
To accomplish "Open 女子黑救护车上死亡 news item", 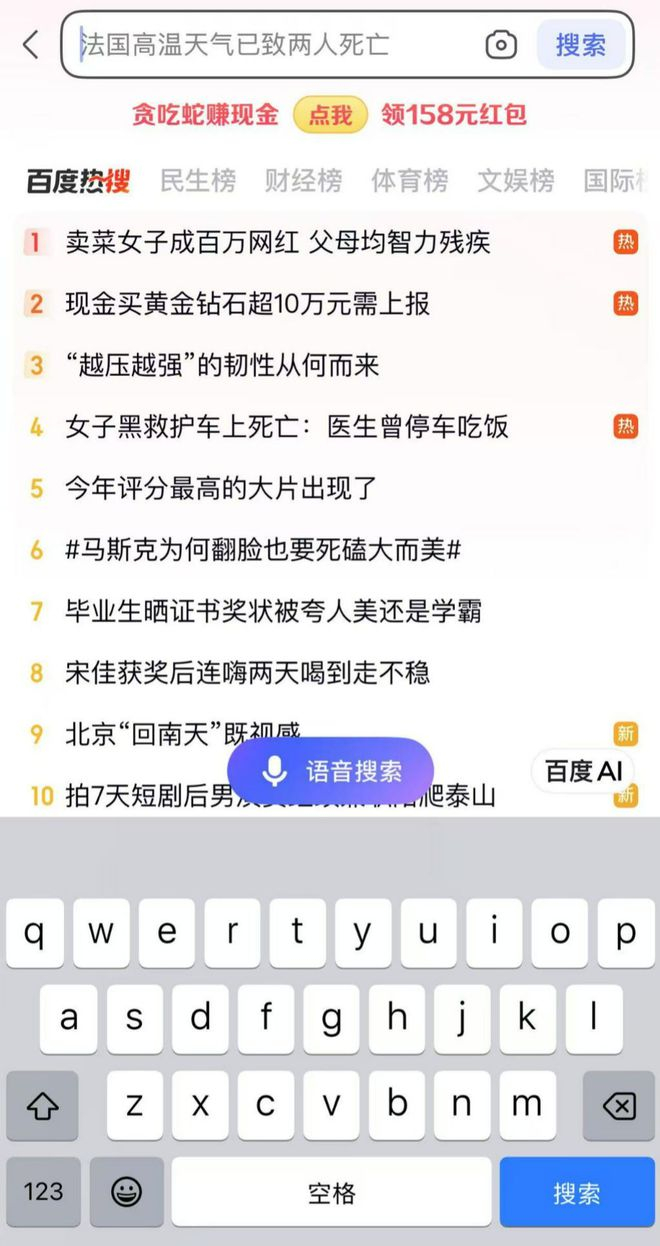I will click(287, 428).
